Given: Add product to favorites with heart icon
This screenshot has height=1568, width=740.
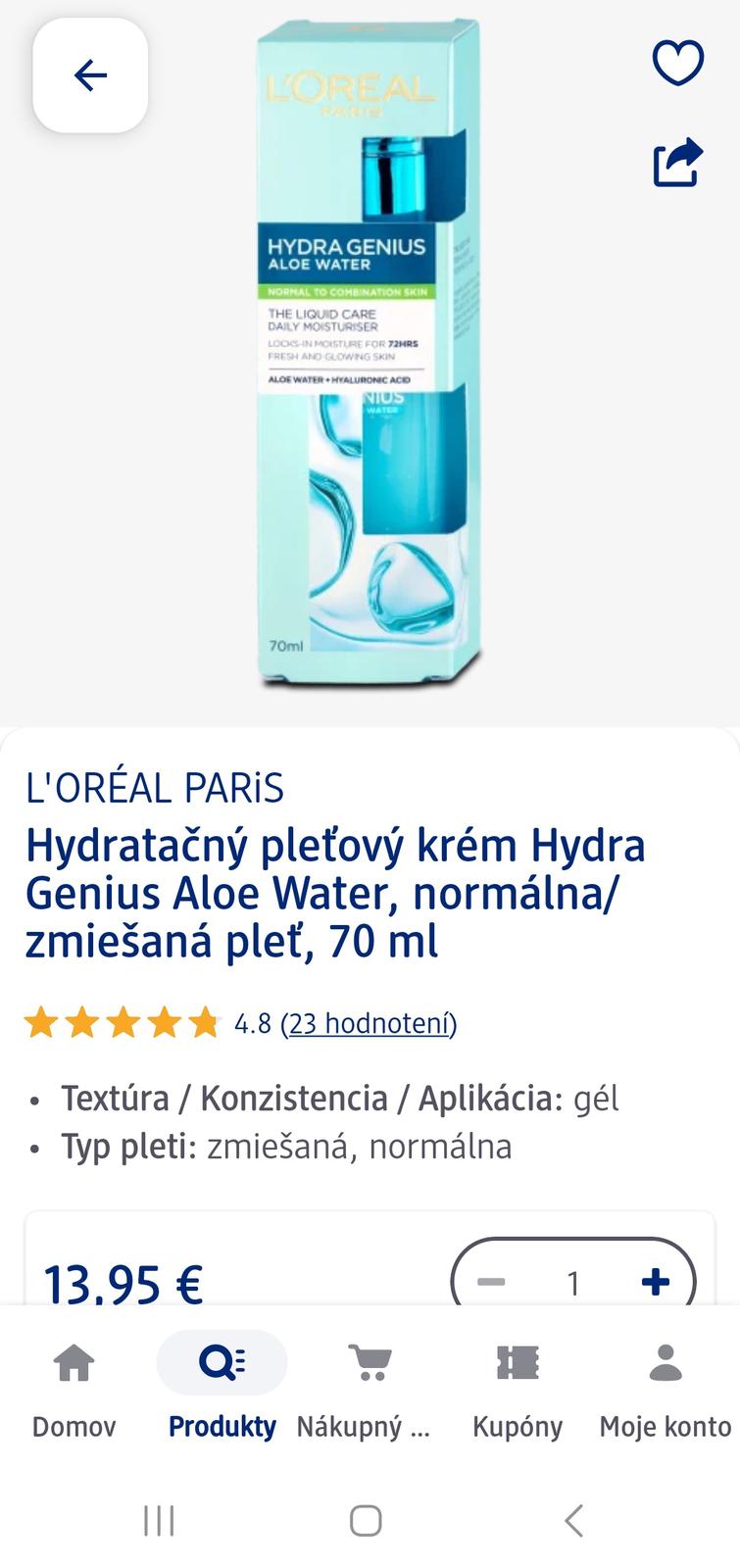Looking at the screenshot, I should click(678, 64).
